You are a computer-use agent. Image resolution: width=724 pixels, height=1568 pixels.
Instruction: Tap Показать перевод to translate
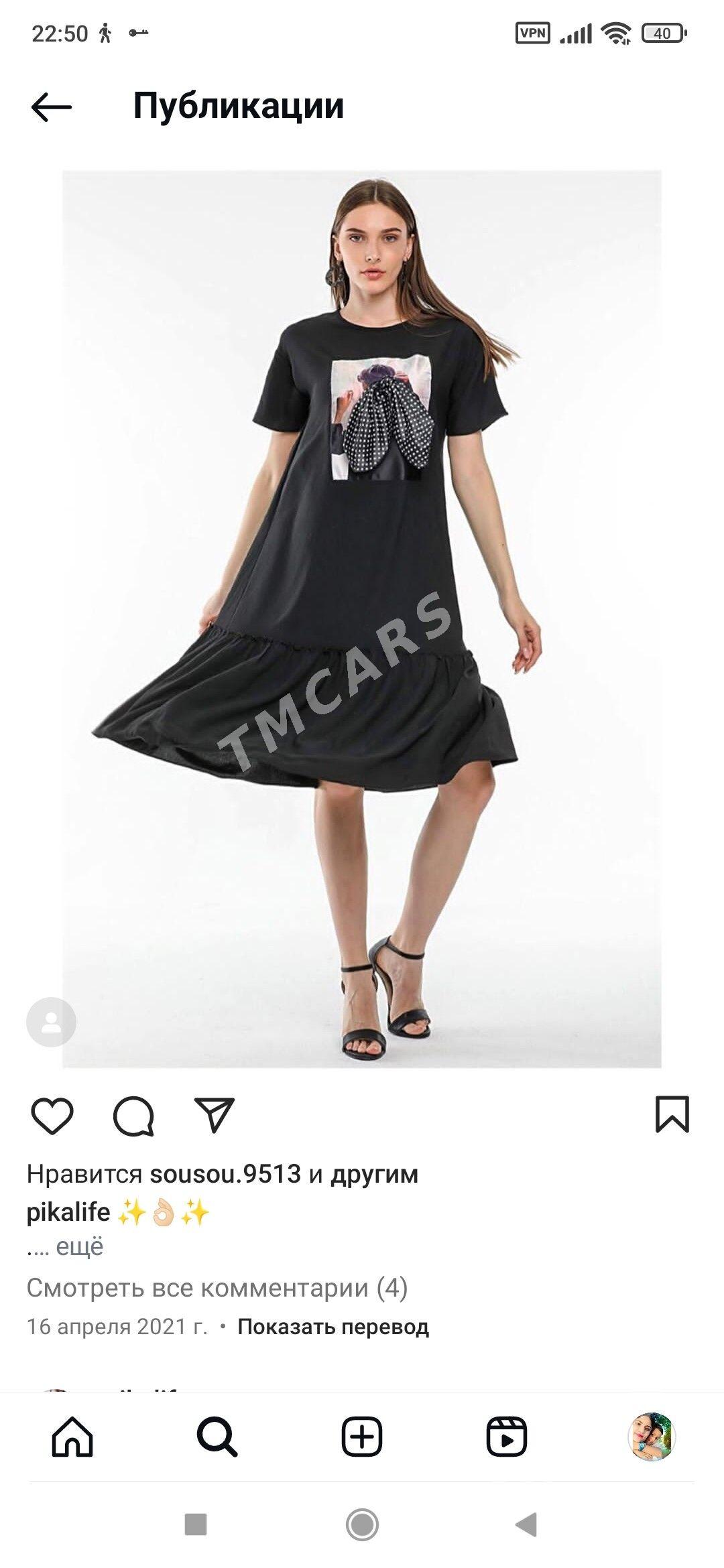(333, 1327)
